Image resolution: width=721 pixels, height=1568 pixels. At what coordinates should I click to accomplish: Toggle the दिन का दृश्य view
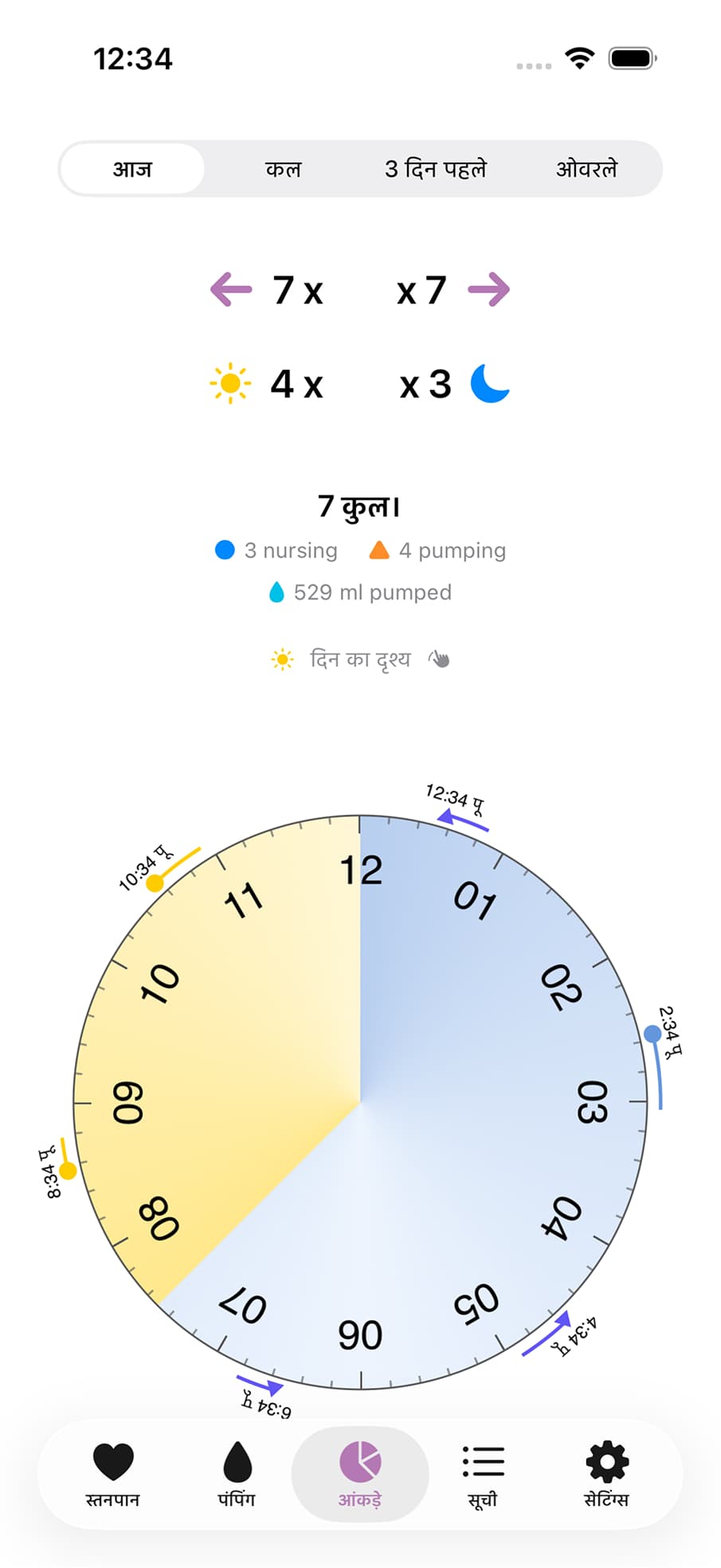pyautogui.click(x=360, y=659)
